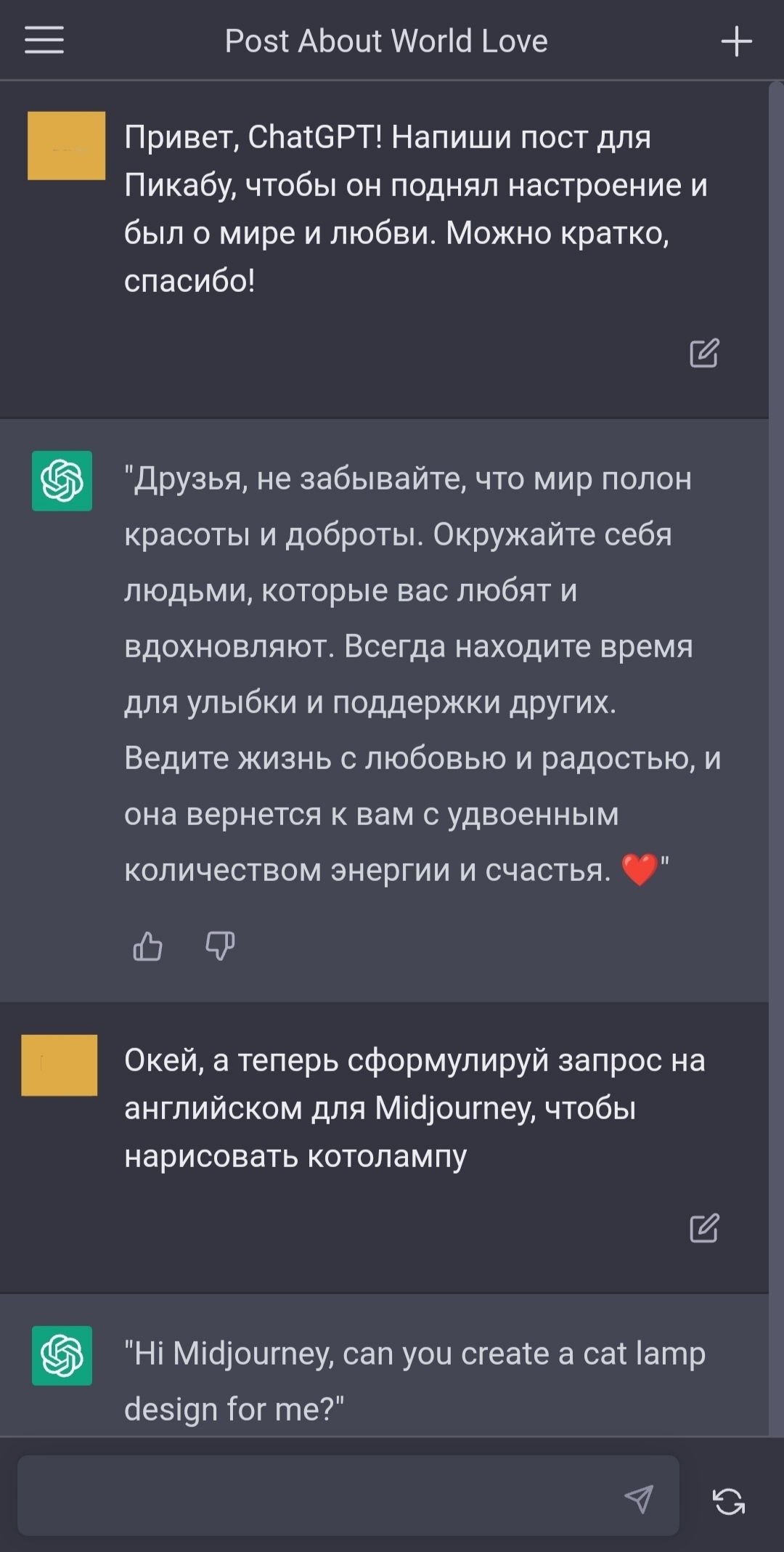Edit the message starting with Привет, ChatGPT
This screenshot has height=1552, width=784.
(703, 353)
